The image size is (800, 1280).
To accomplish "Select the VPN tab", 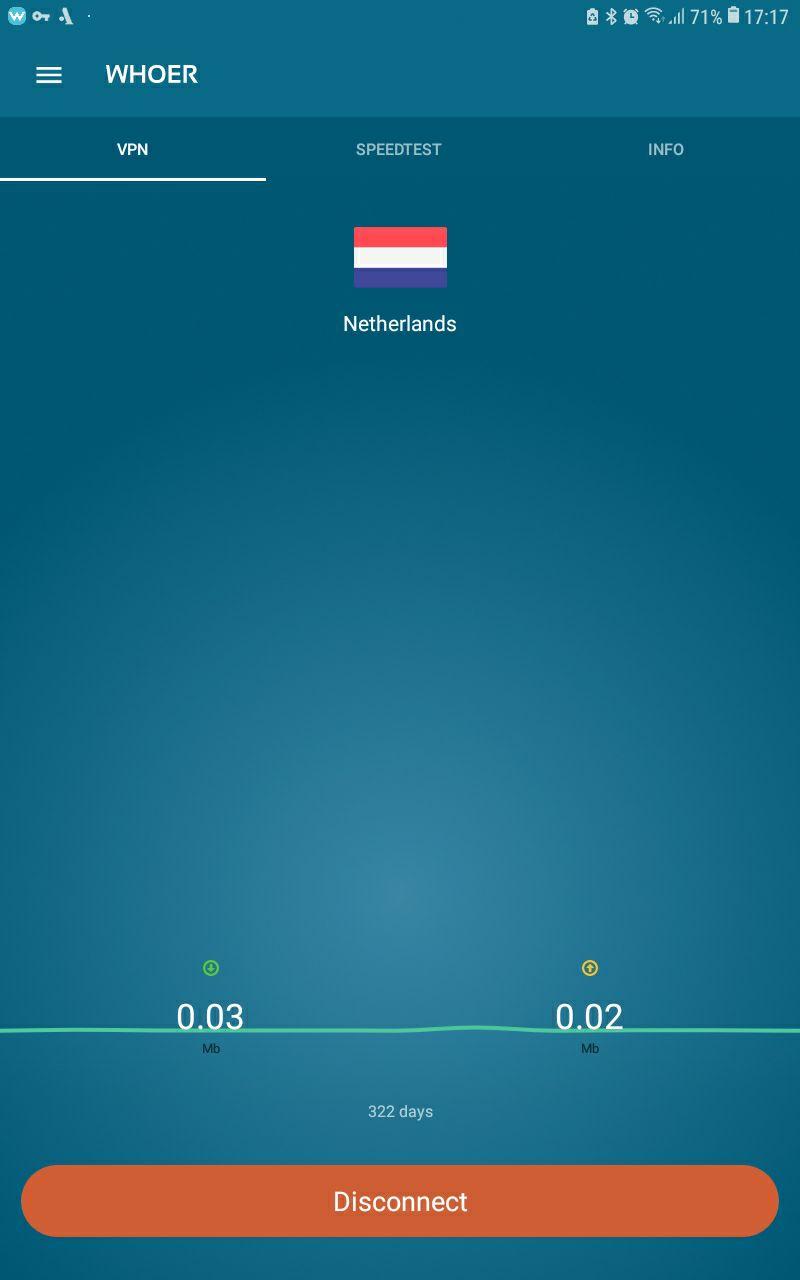I will (x=133, y=149).
